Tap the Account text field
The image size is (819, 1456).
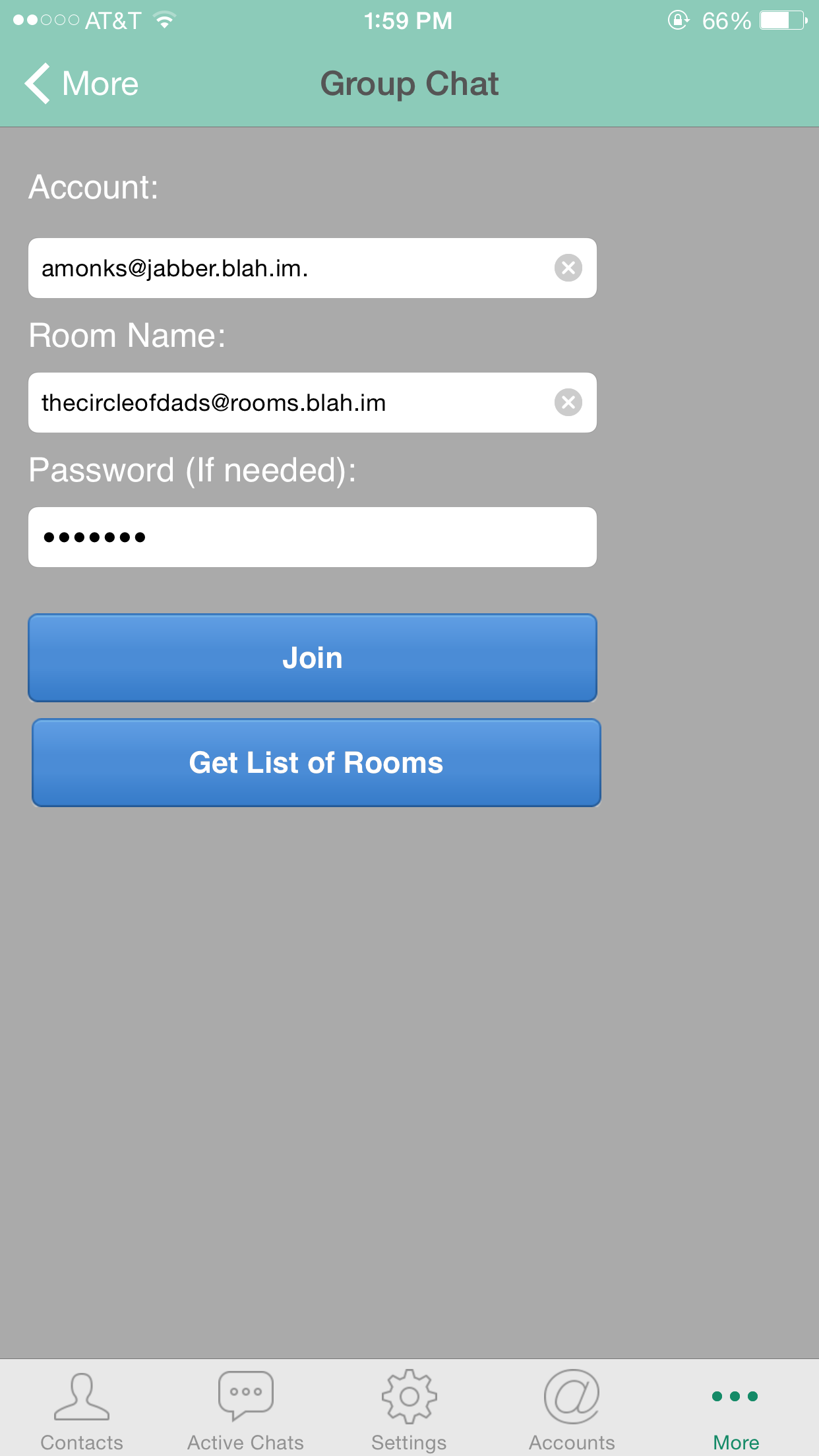point(312,268)
